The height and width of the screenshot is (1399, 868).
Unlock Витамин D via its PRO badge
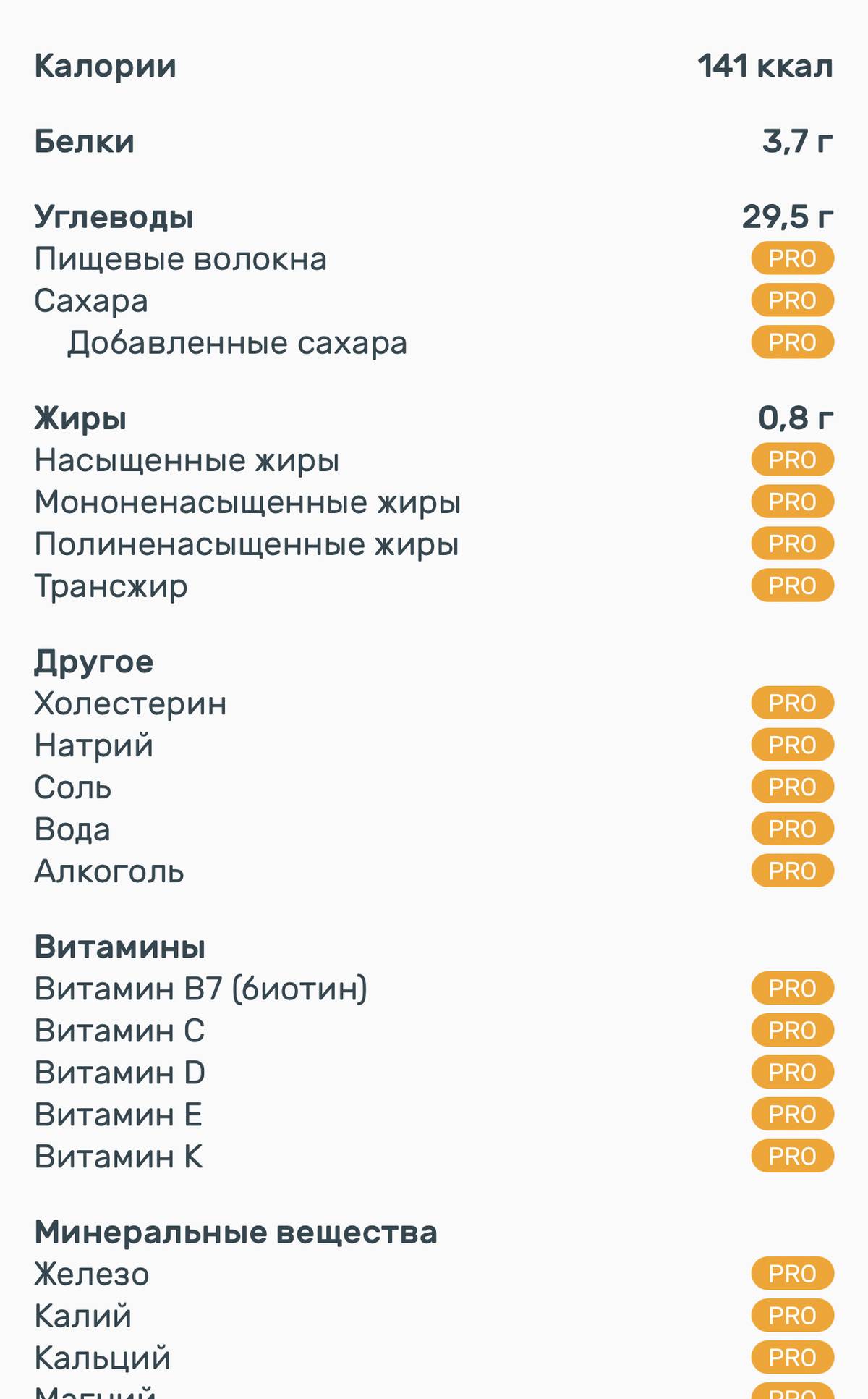pos(792,1072)
